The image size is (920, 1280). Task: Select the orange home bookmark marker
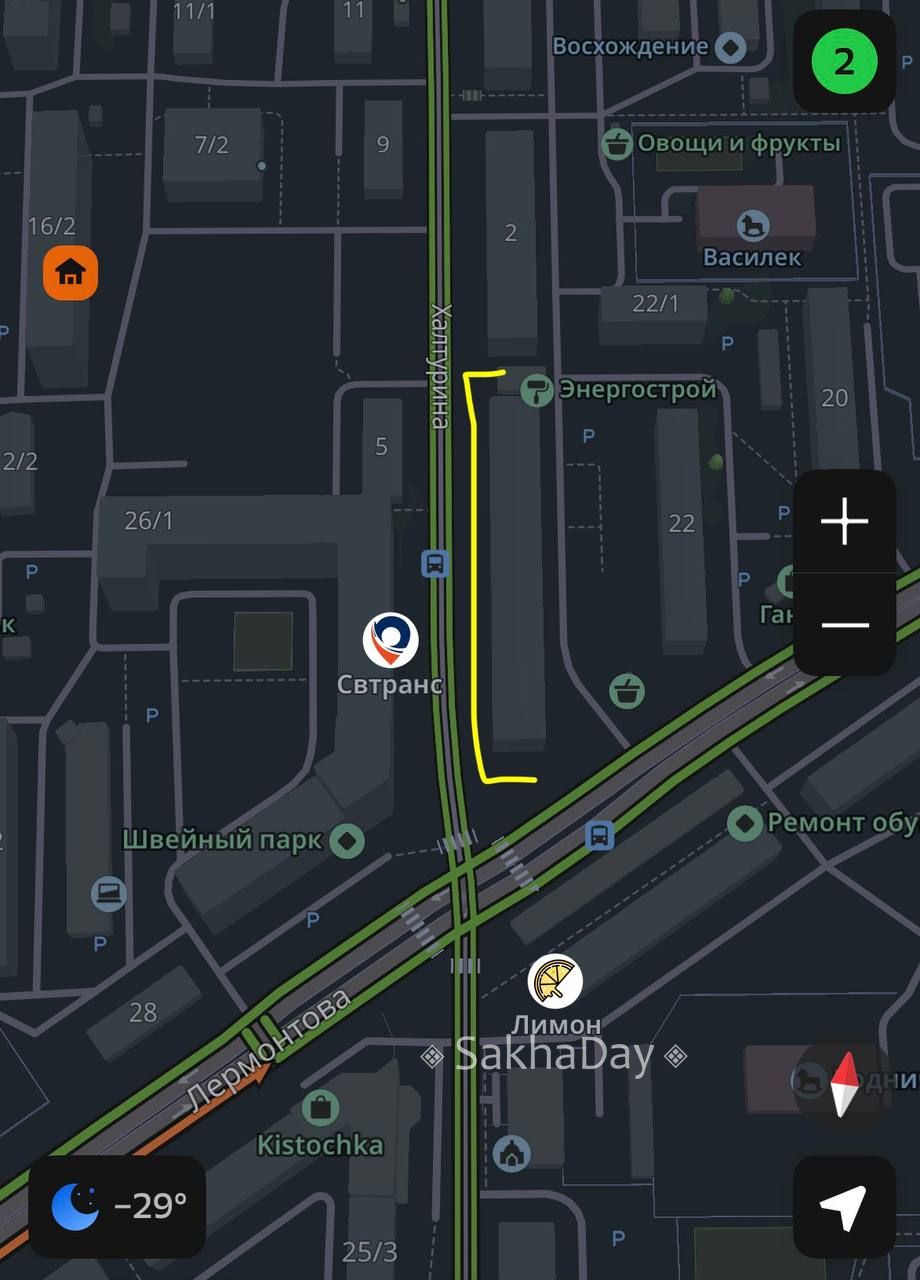click(x=70, y=271)
